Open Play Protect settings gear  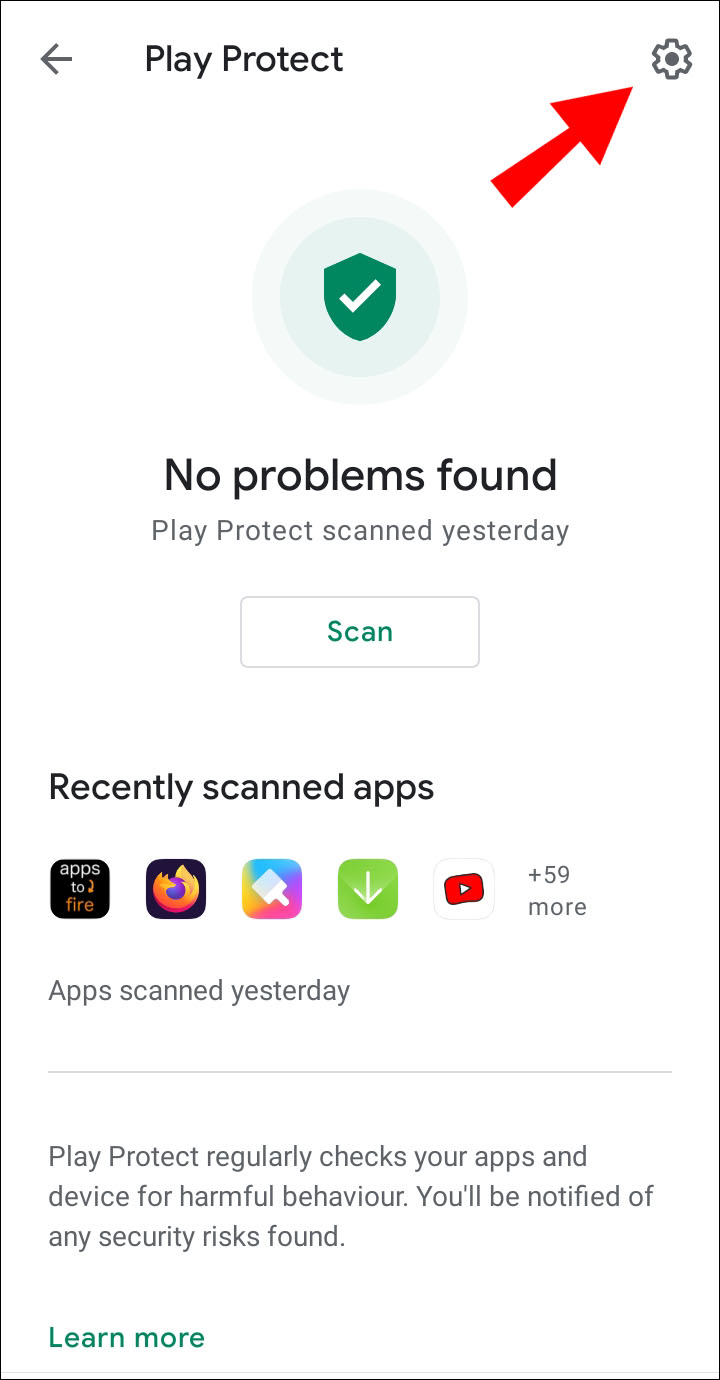[x=671, y=60]
